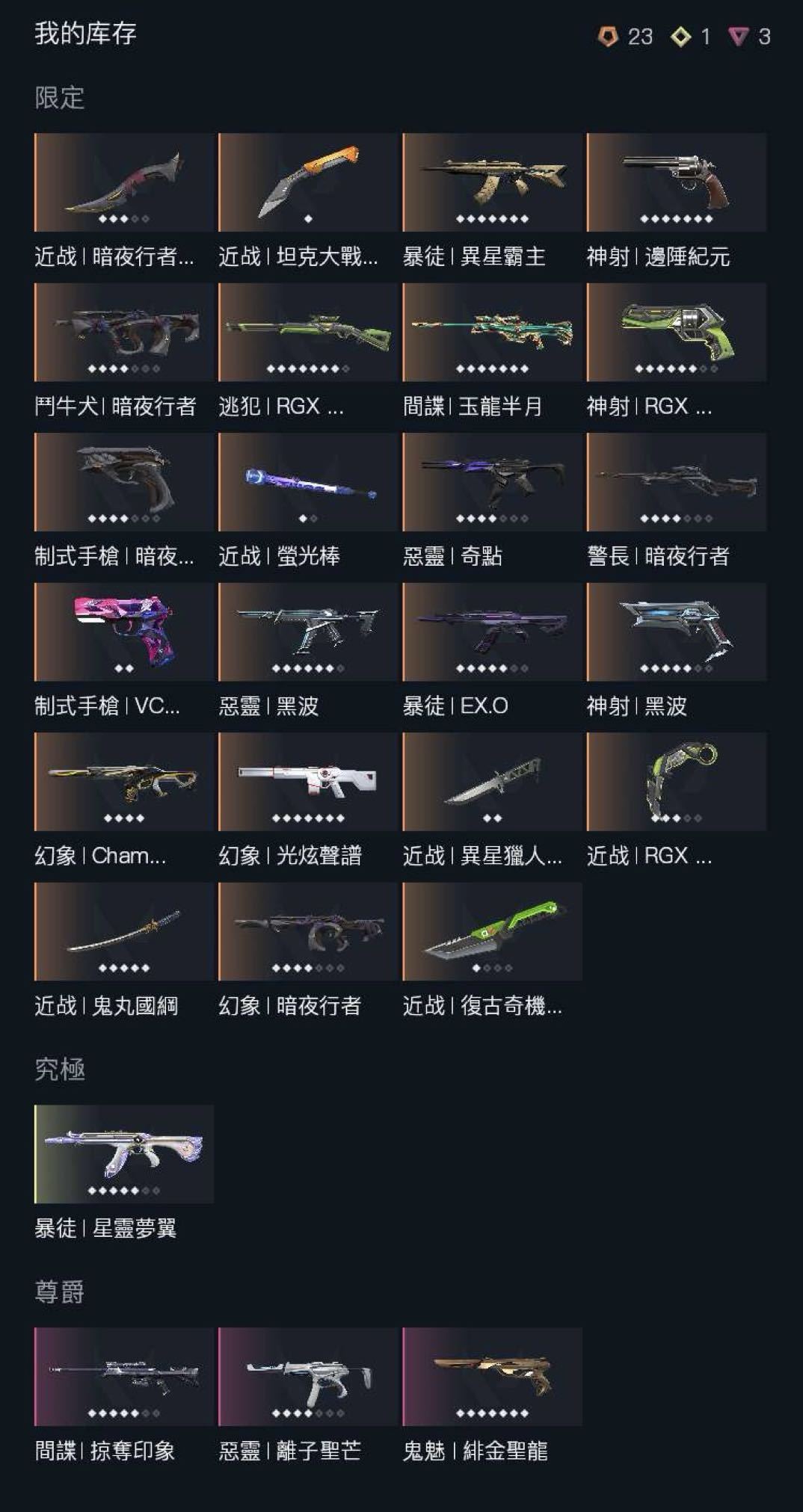Screen dimensions: 803x1512
Task: Select the 惡靈 | 奇點 skin
Action: pyautogui.click(x=492, y=482)
